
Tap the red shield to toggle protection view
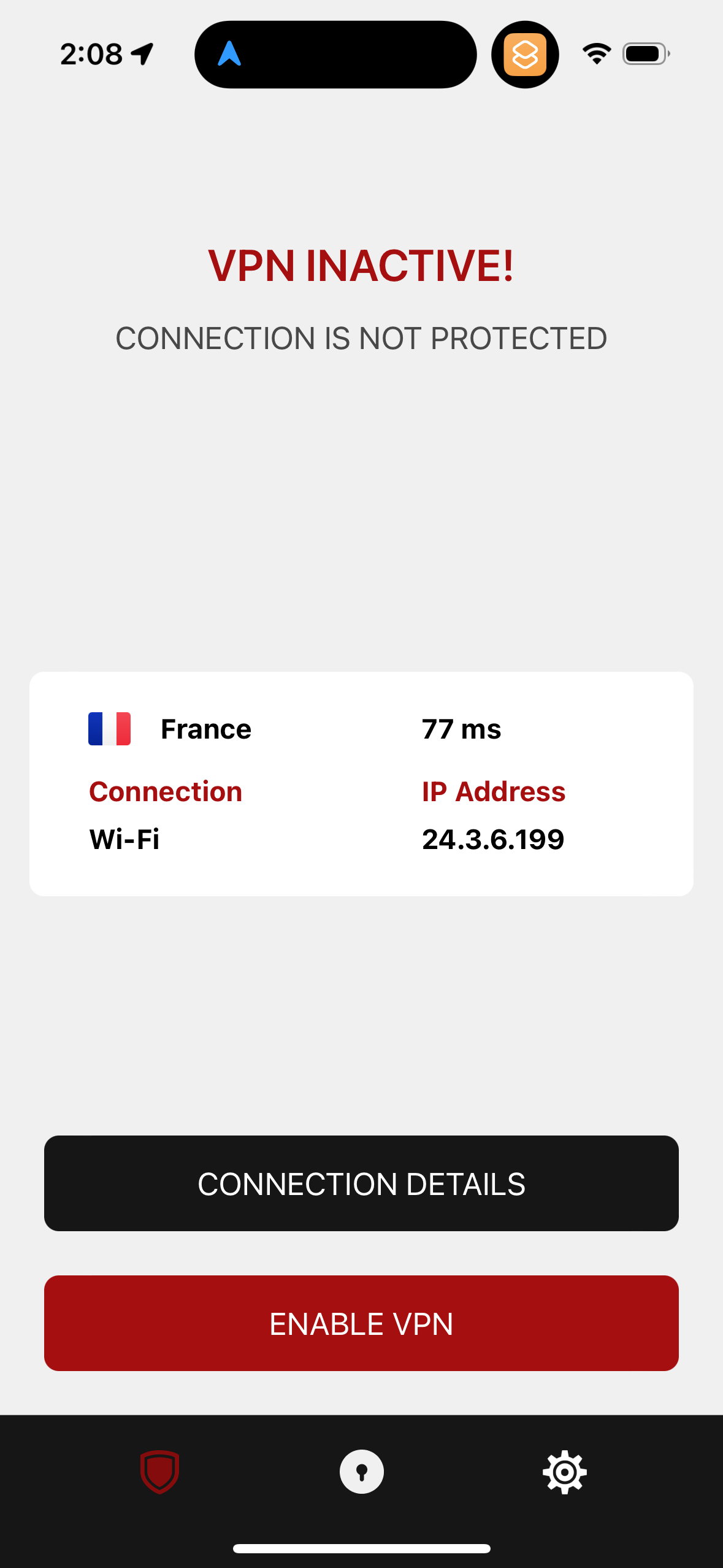[x=159, y=1472]
